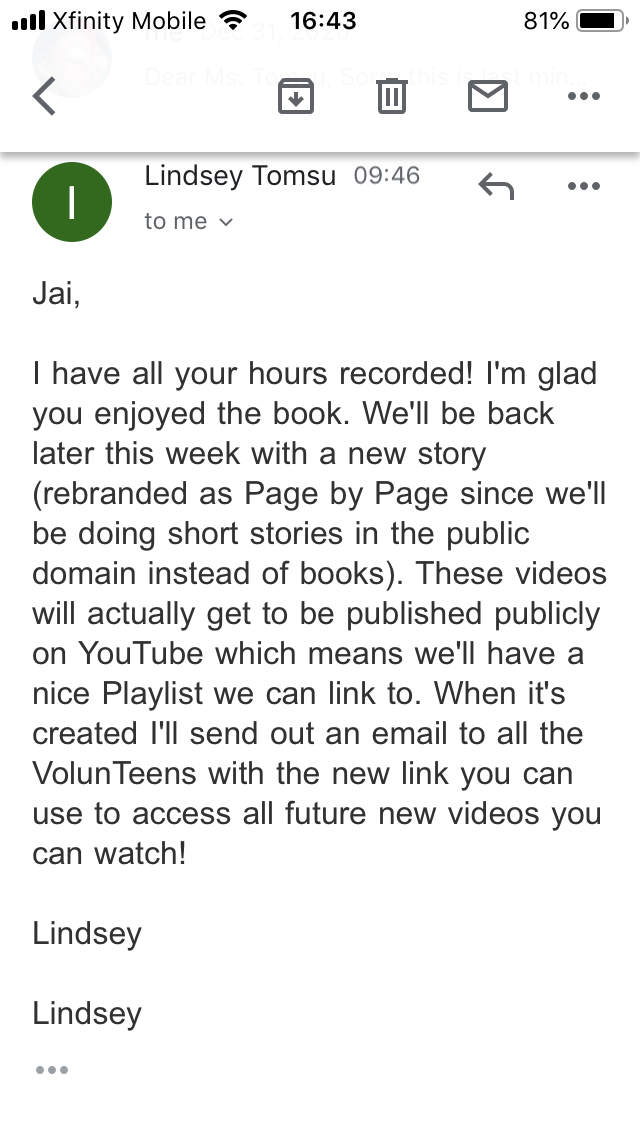This screenshot has width=640, height=1136.
Task: Mark this email as unread
Action: (488, 96)
